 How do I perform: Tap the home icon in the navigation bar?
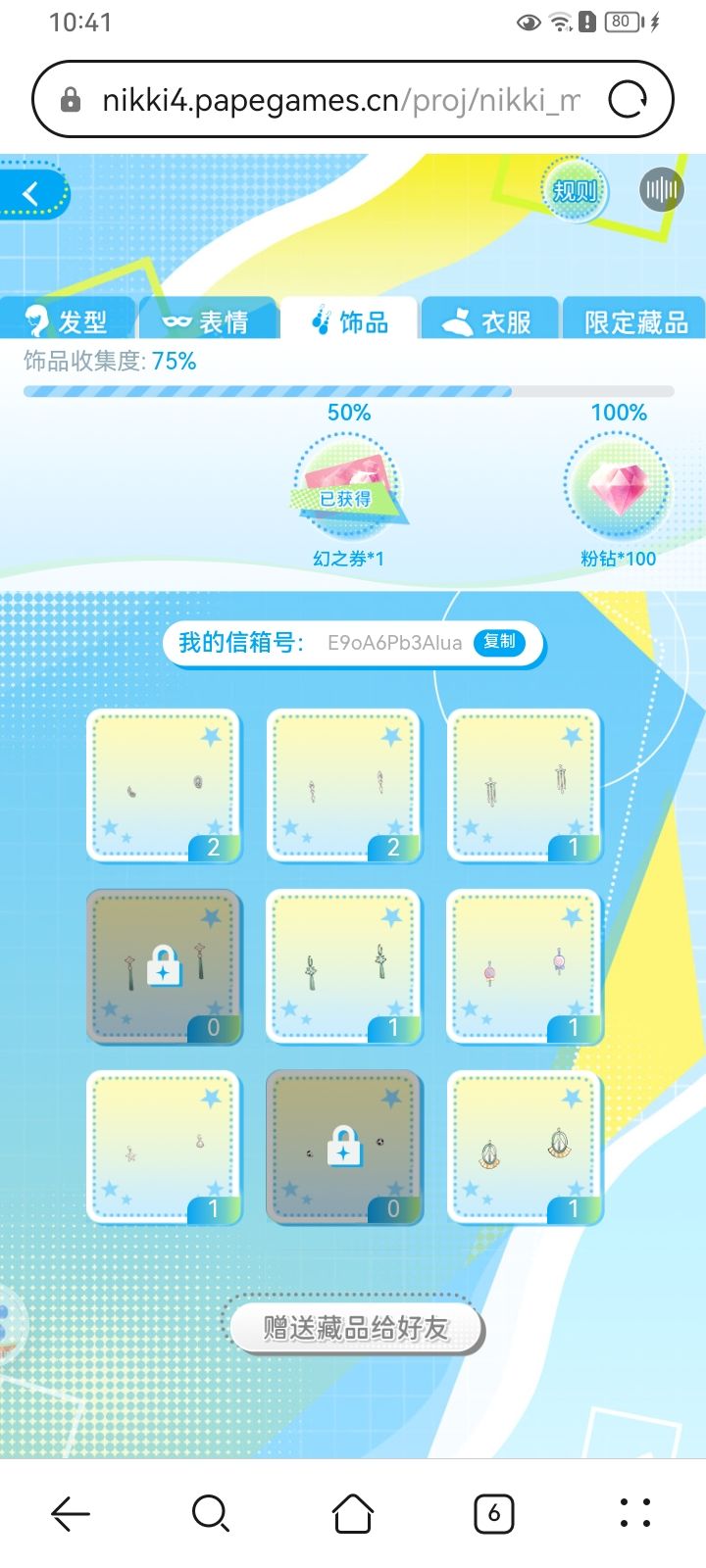tap(352, 1513)
